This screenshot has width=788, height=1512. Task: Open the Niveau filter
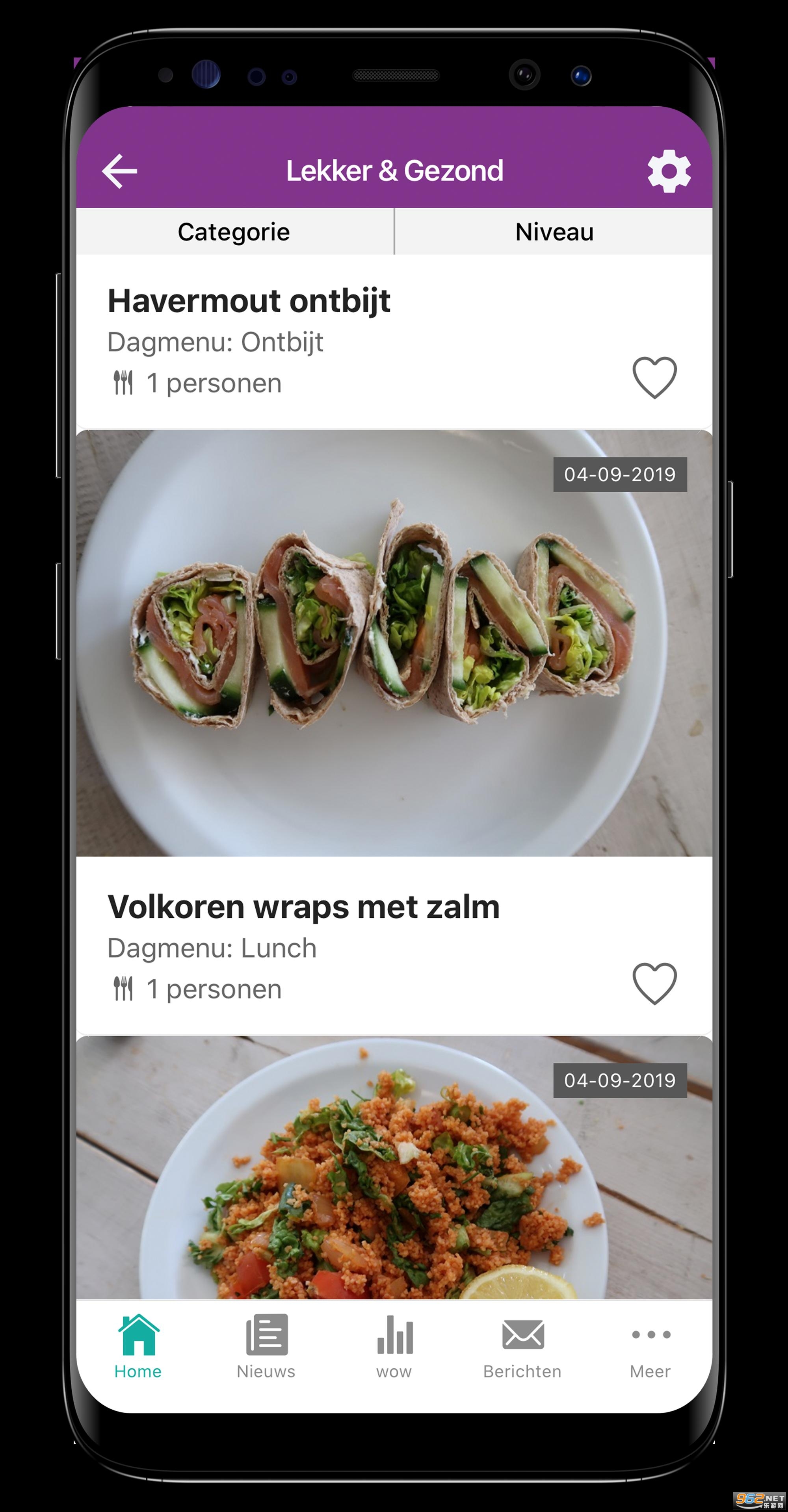click(554, 232)
